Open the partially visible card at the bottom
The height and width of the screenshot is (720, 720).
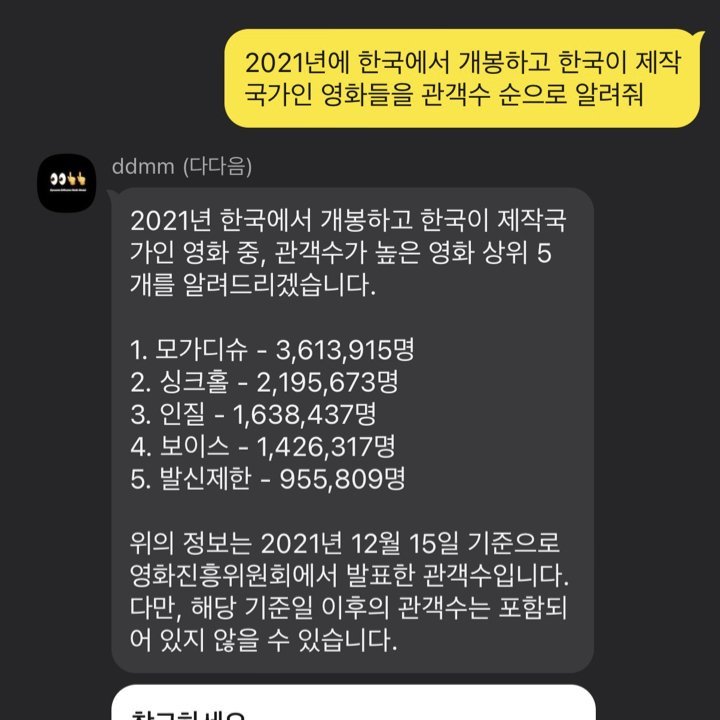click(350, 704)
